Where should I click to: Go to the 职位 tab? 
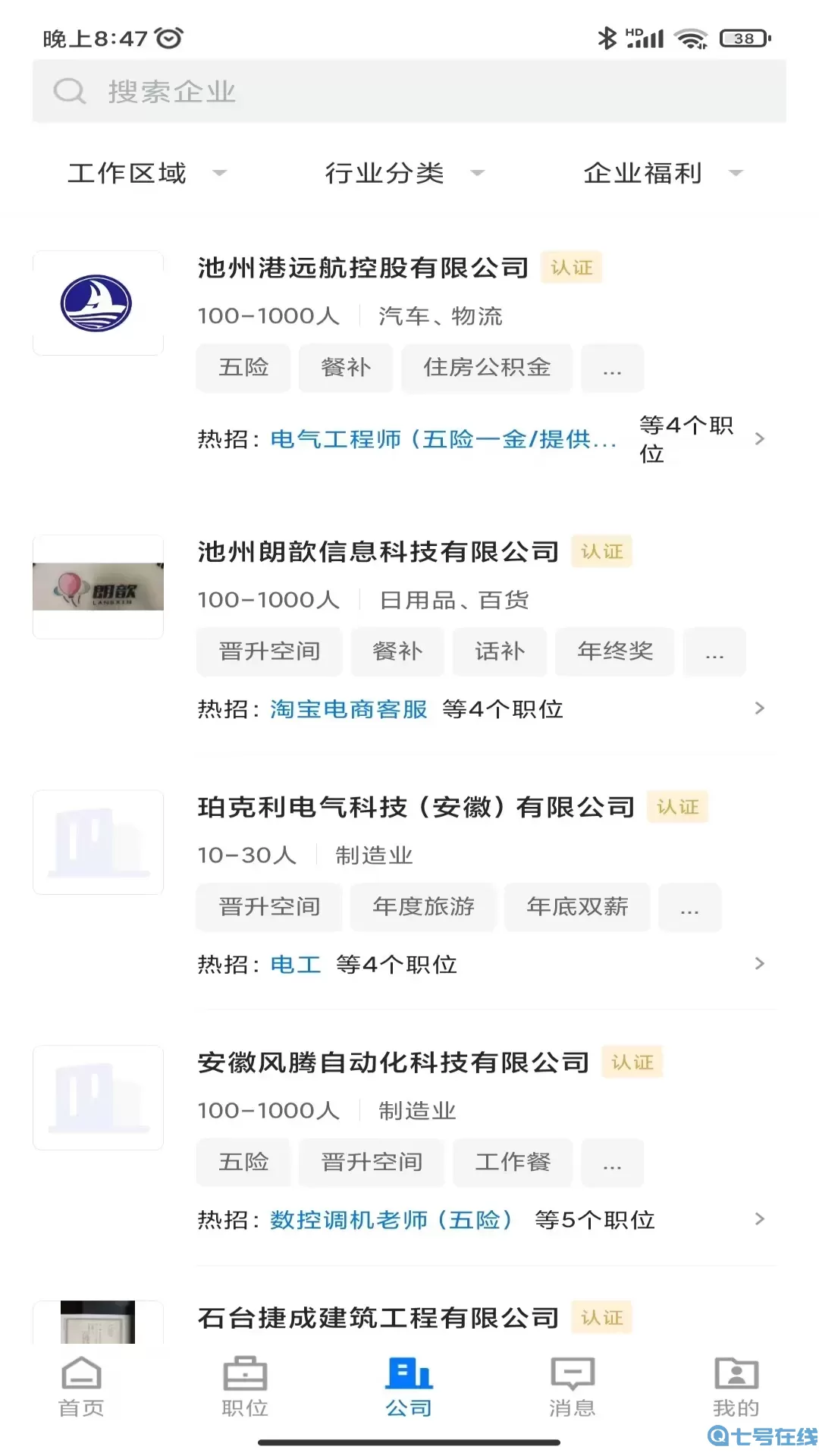click(x=245, y=1386)
